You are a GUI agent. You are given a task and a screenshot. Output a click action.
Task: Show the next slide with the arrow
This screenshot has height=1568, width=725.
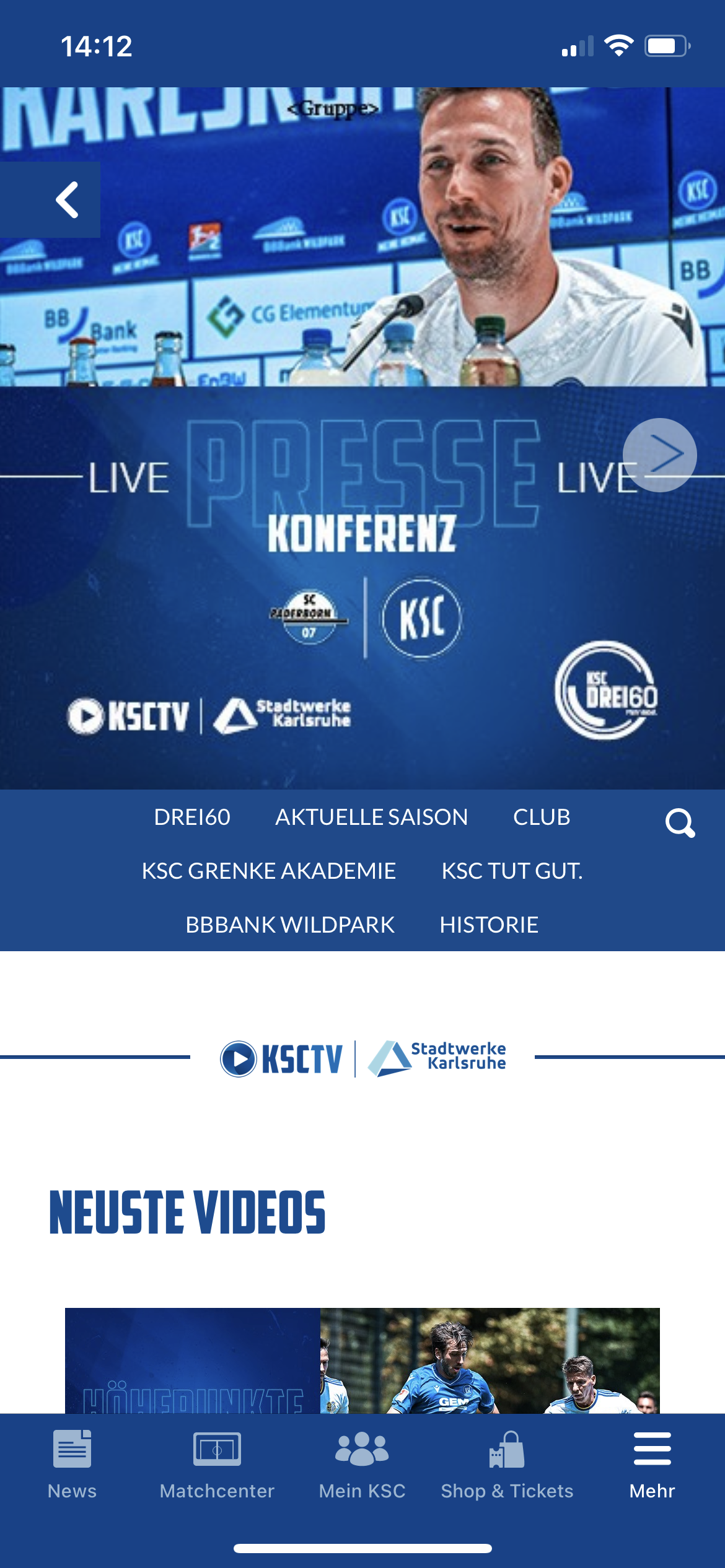[x=659, y=455]
